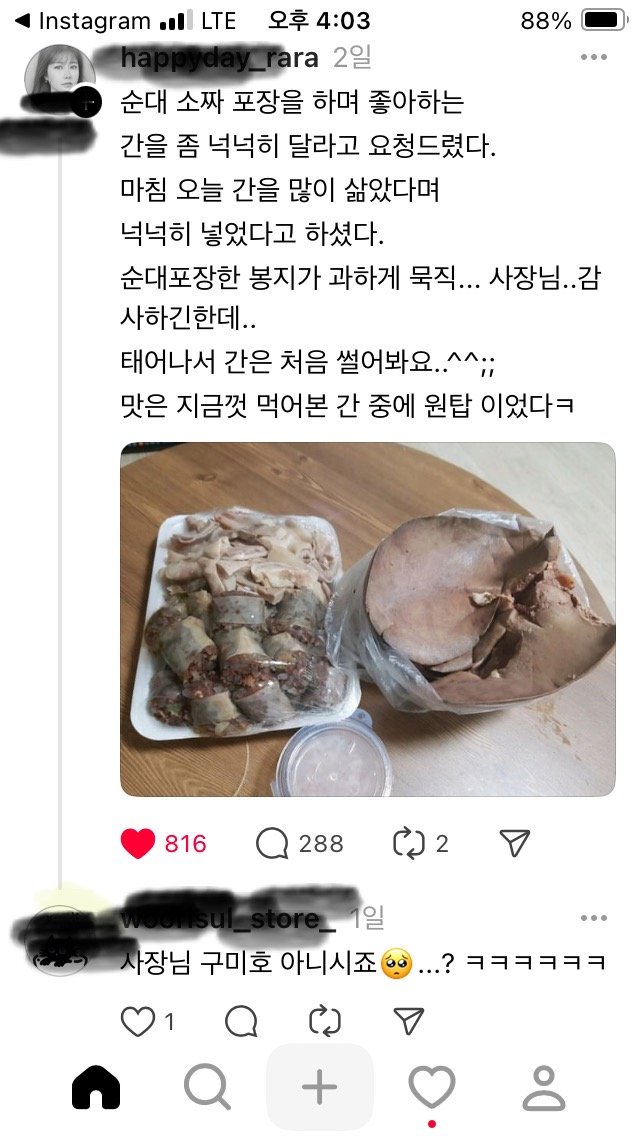Viewport: 640px width, 1136px height.
Task: Switch to the profile tab
Action: pyautogui.click(x=544, y=1087)
